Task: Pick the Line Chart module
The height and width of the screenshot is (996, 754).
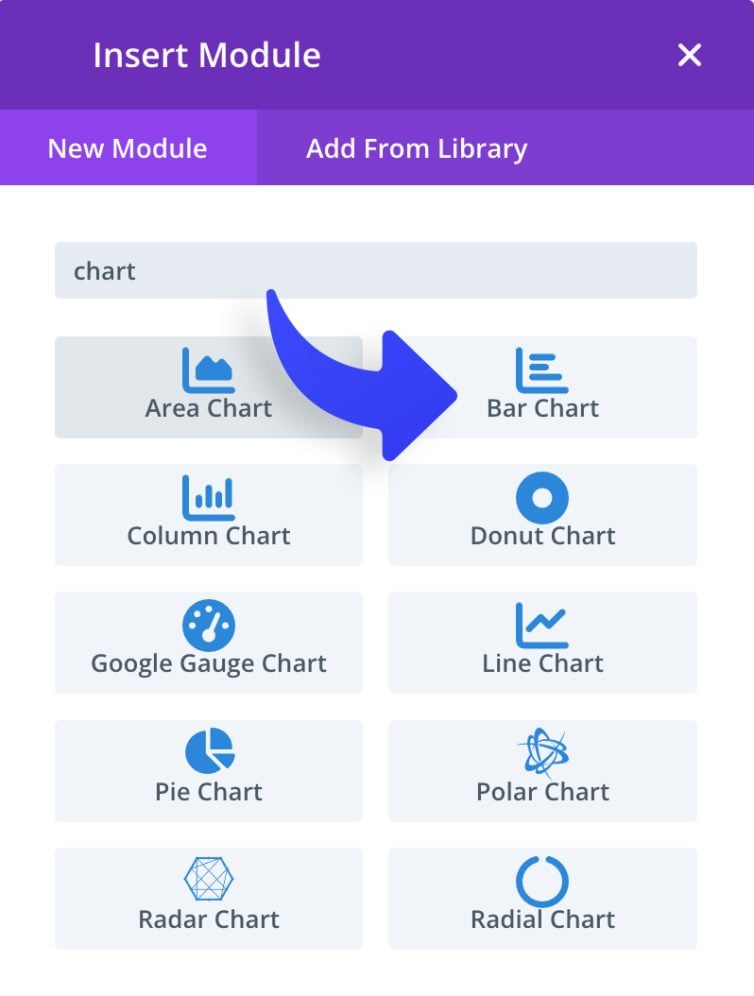Action: 542,643
